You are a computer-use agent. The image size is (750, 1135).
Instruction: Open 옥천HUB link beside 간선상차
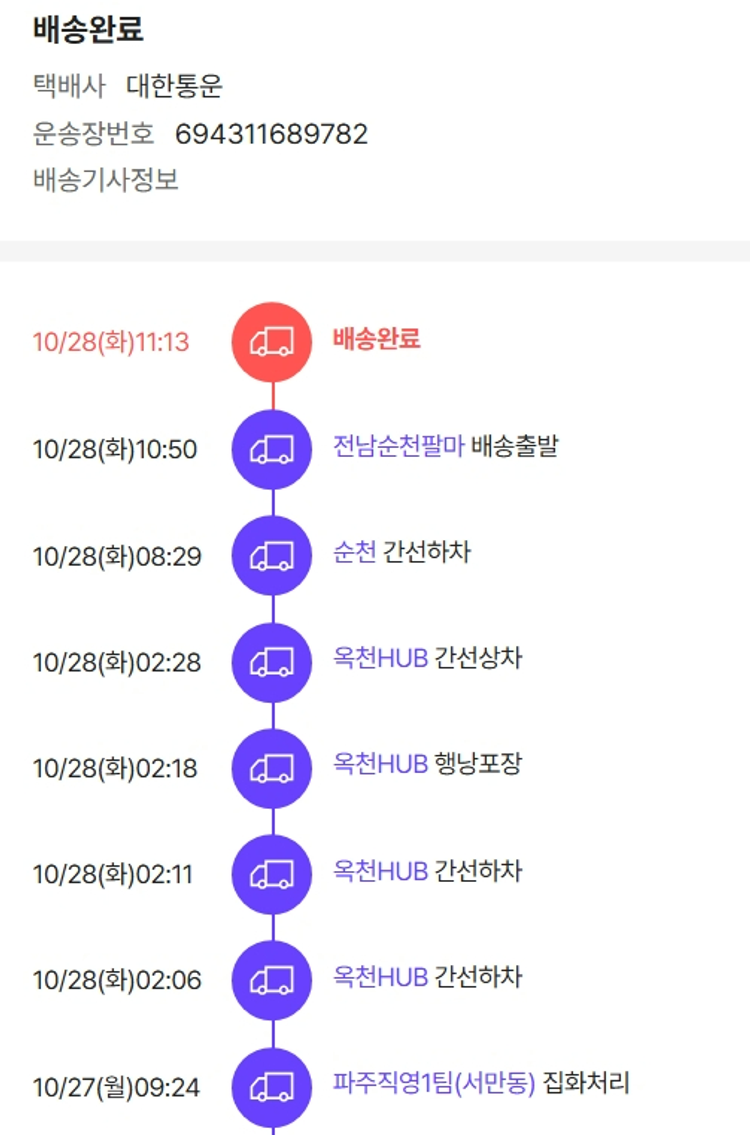click(x=381, y=659)
